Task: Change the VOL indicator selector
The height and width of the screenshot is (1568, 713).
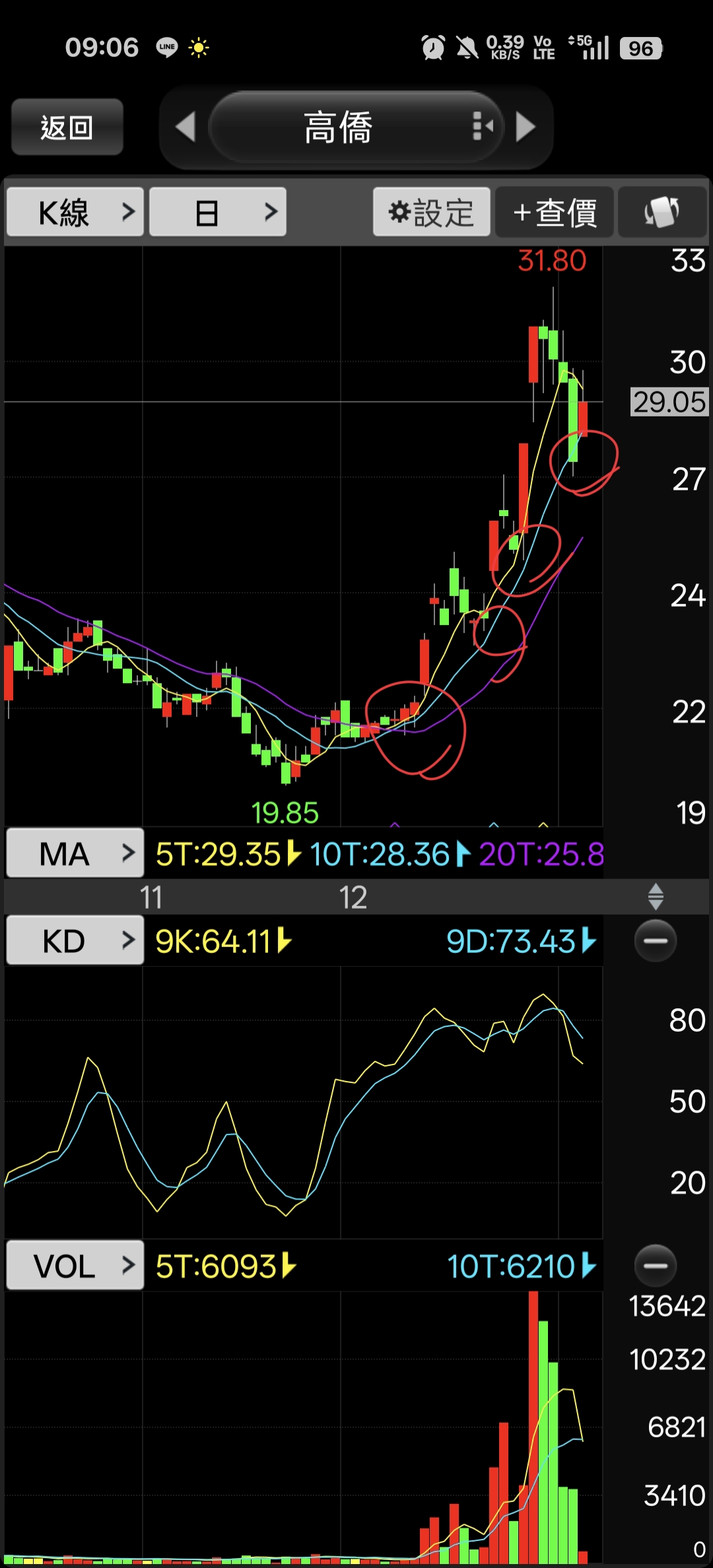Action: [x=75, y=1266]
